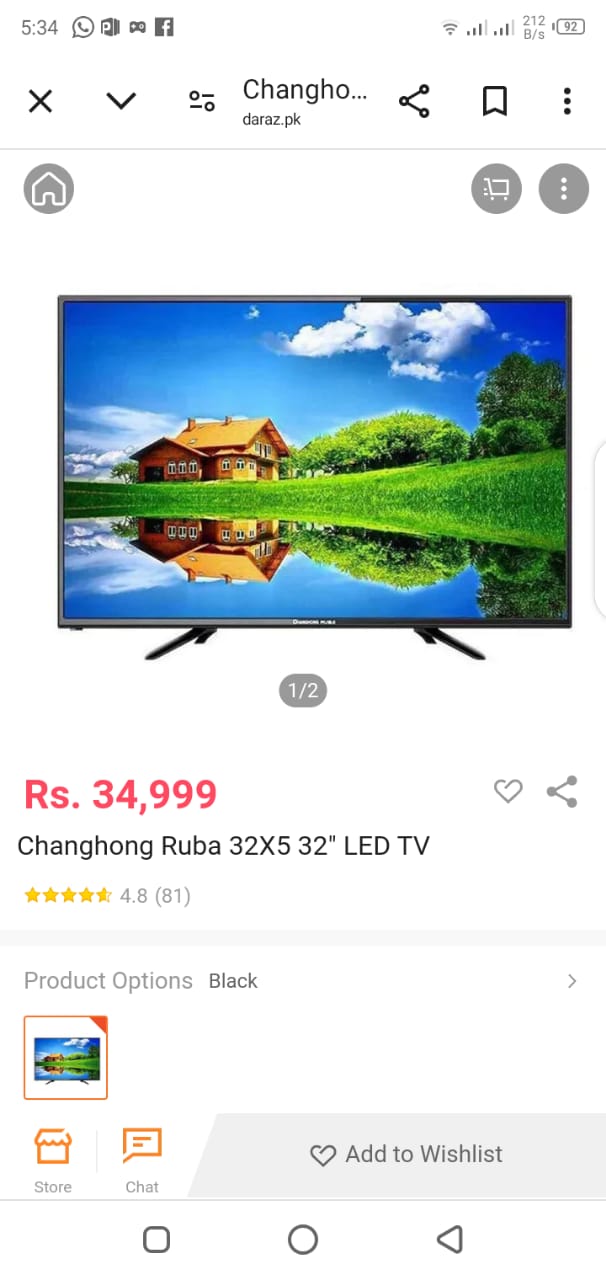Open the browser overflow menu
Screen dimensions: 606x1280
(x=567, y=101)
